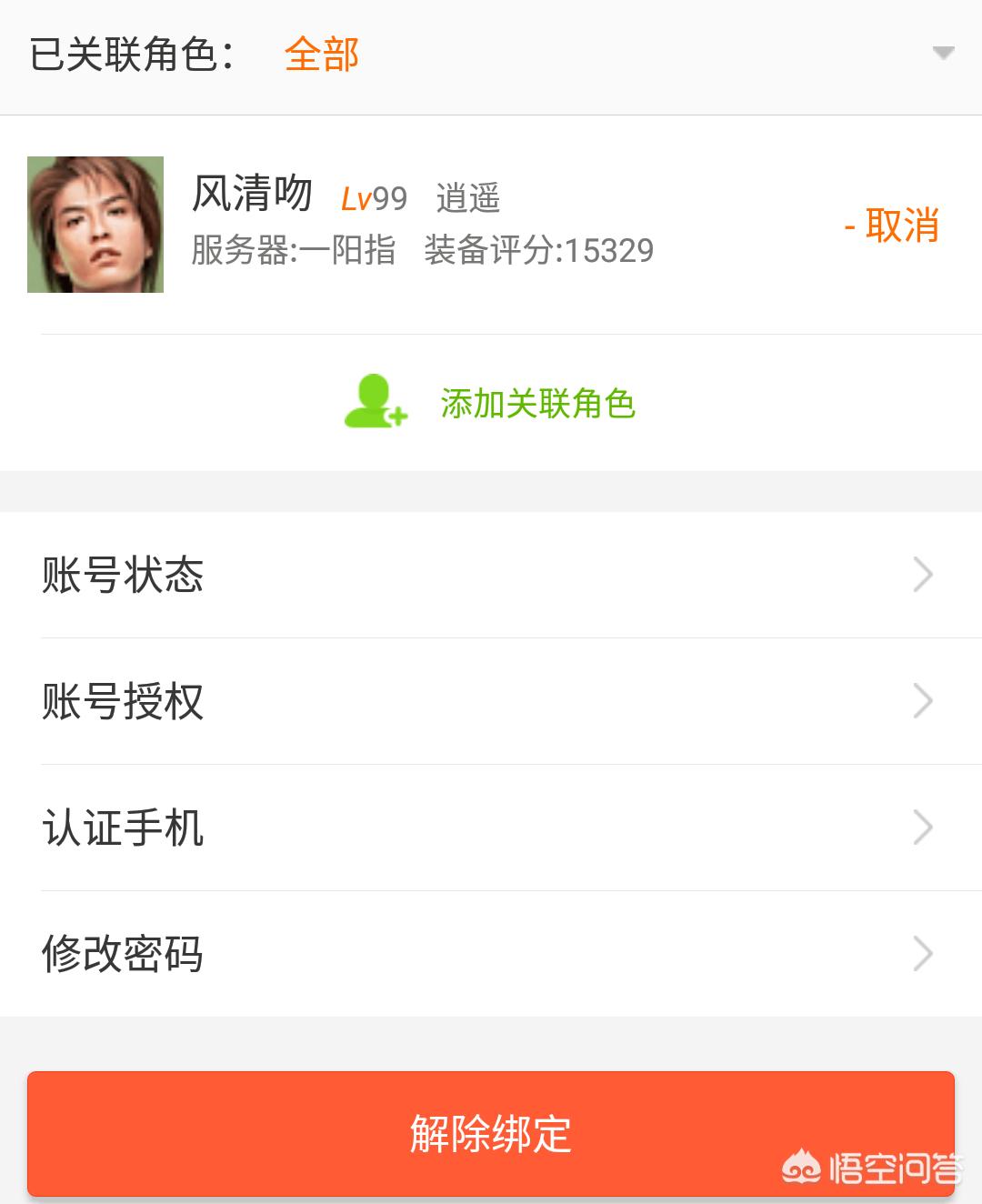Screen dimensions: 982x1204
Task: Open 风清吻 character avatar
Action: [95, 225]
